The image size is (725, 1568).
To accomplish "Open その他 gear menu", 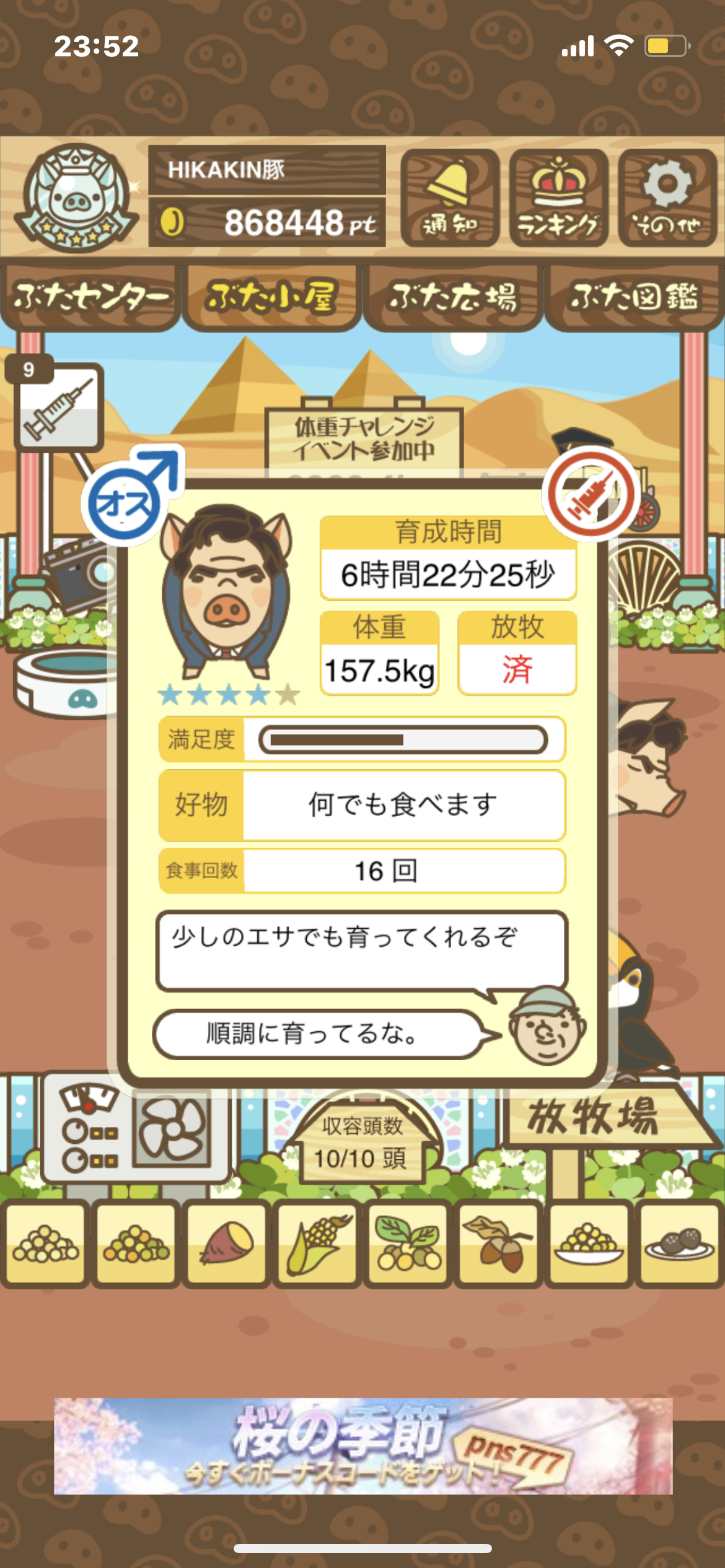I will 667,198.
